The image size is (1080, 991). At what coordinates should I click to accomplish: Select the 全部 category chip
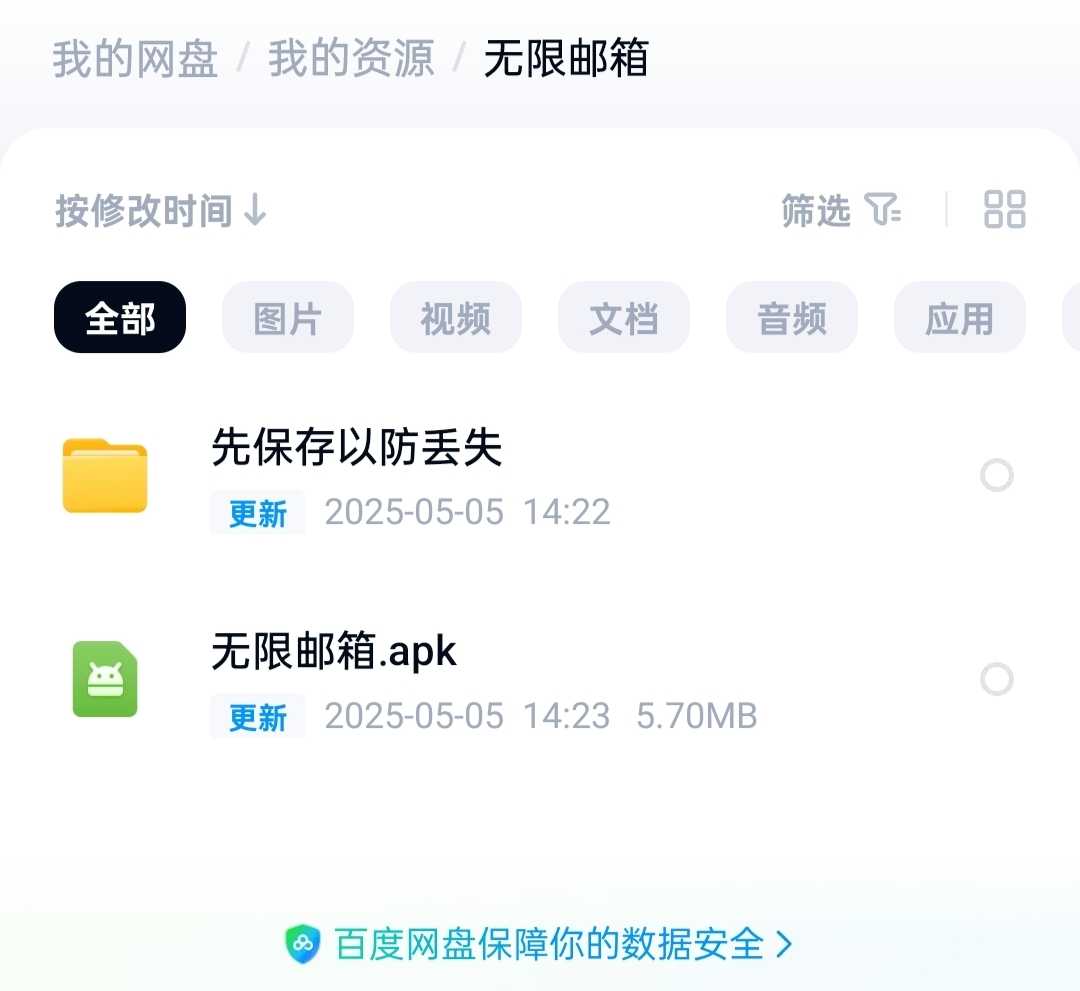120,318
